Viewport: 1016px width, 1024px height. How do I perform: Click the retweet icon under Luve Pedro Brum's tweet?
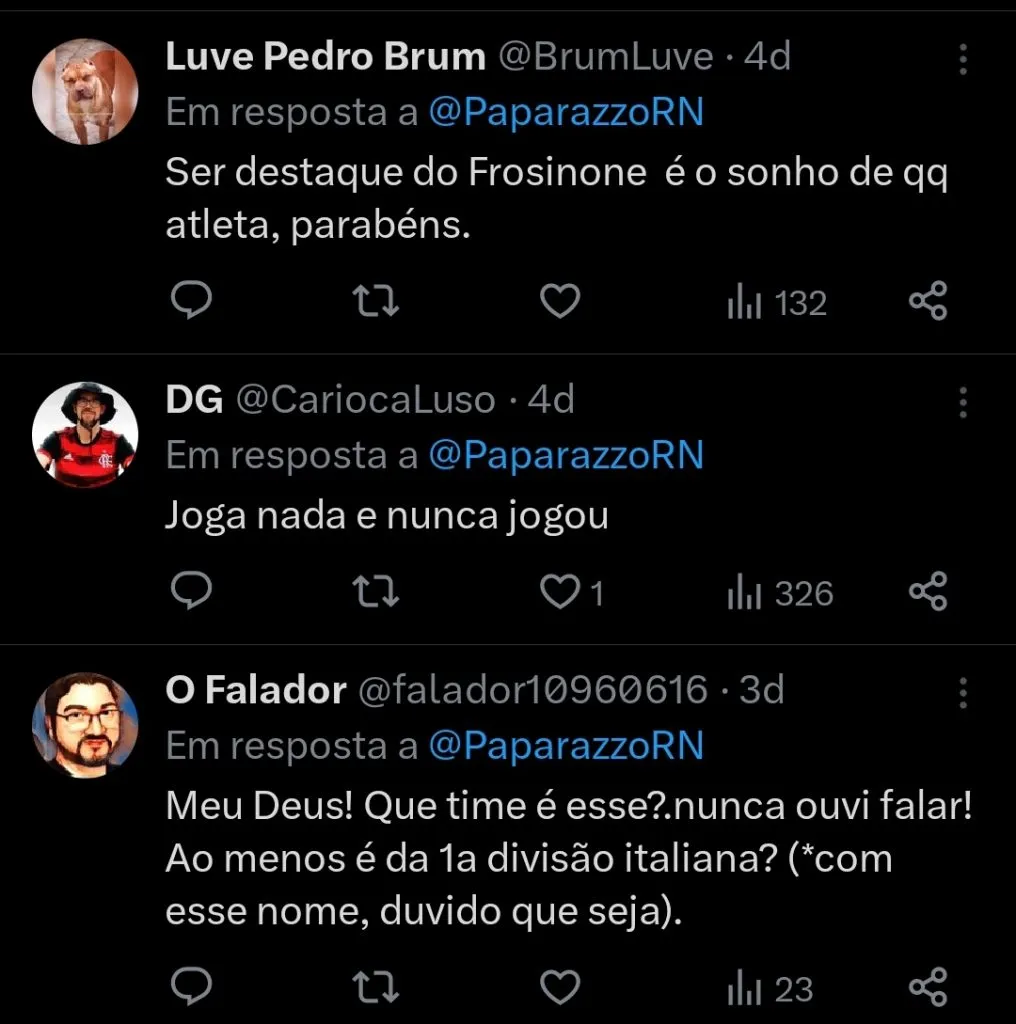[x=375, y=298]
